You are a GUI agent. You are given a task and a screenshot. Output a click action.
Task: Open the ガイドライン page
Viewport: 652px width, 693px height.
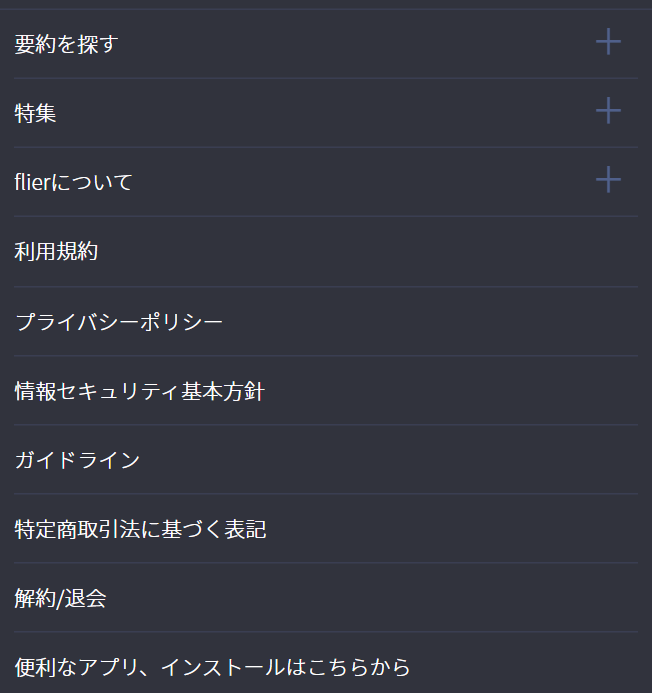pyautogui.click(x=77, y=460)
